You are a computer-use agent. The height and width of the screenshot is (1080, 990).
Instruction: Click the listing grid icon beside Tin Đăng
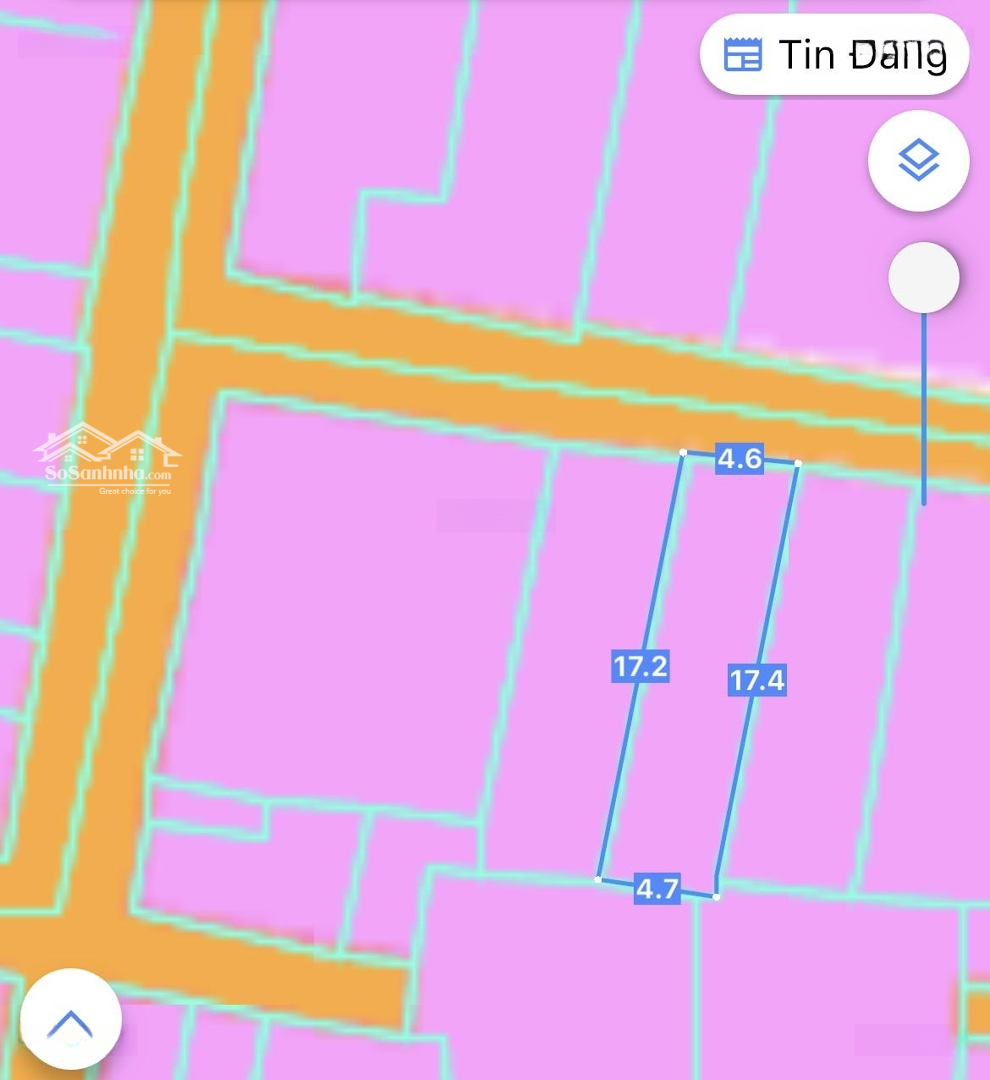click(742, 54)
